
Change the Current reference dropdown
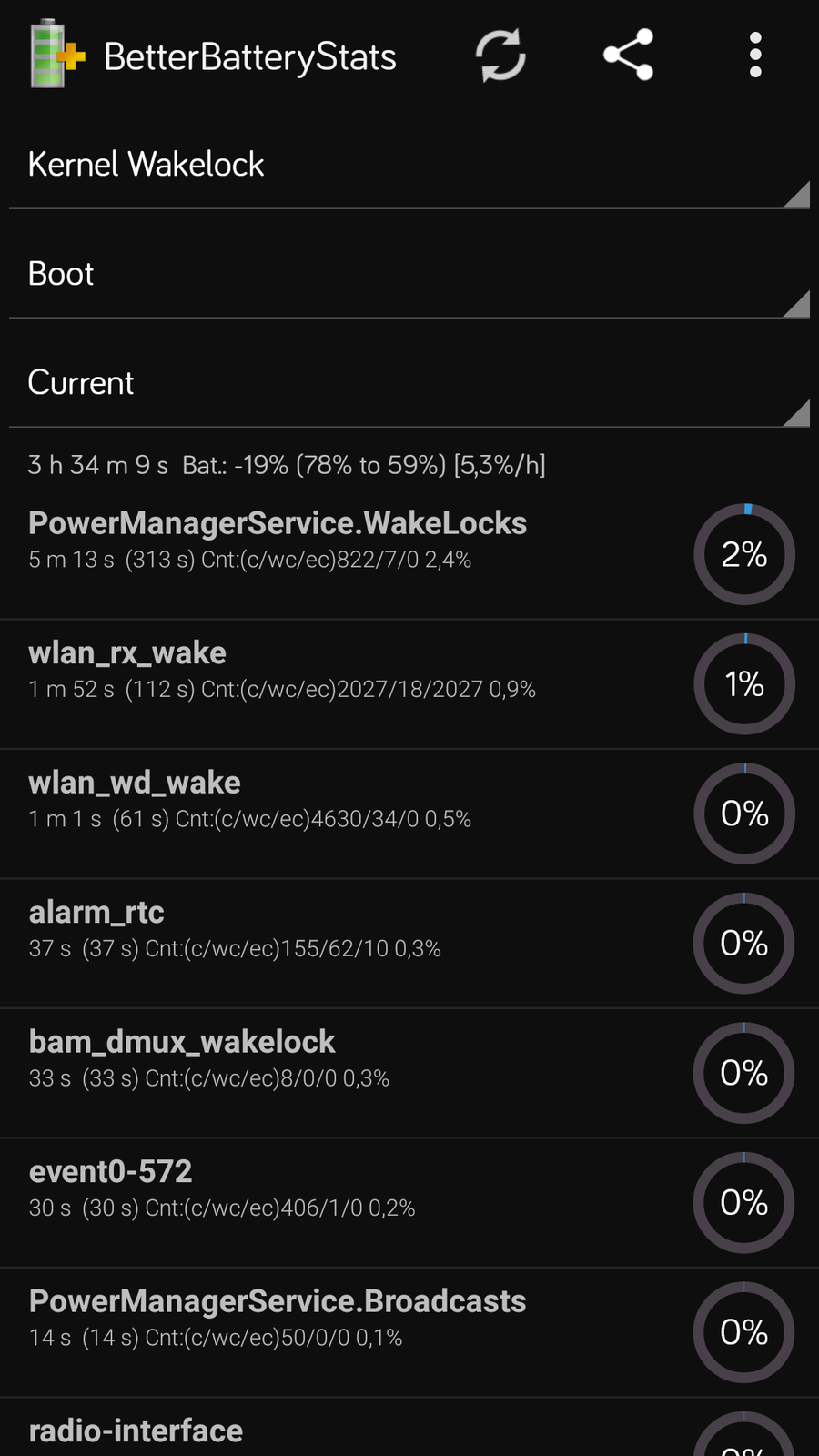click(x=409, y=383)
